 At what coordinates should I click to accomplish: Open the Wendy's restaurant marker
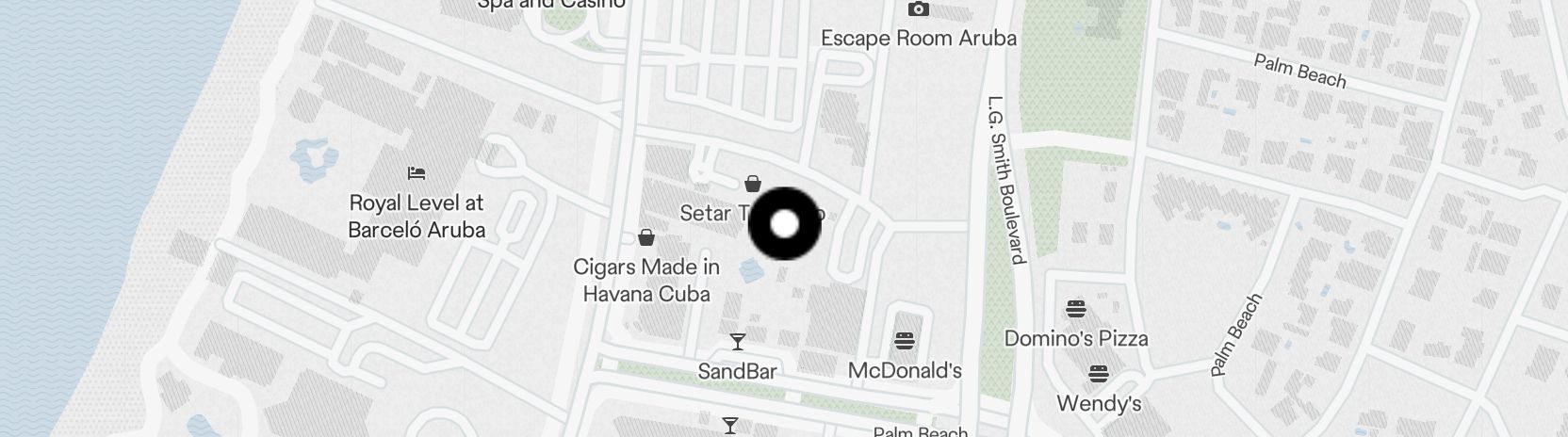click(x=1098, y=375)
